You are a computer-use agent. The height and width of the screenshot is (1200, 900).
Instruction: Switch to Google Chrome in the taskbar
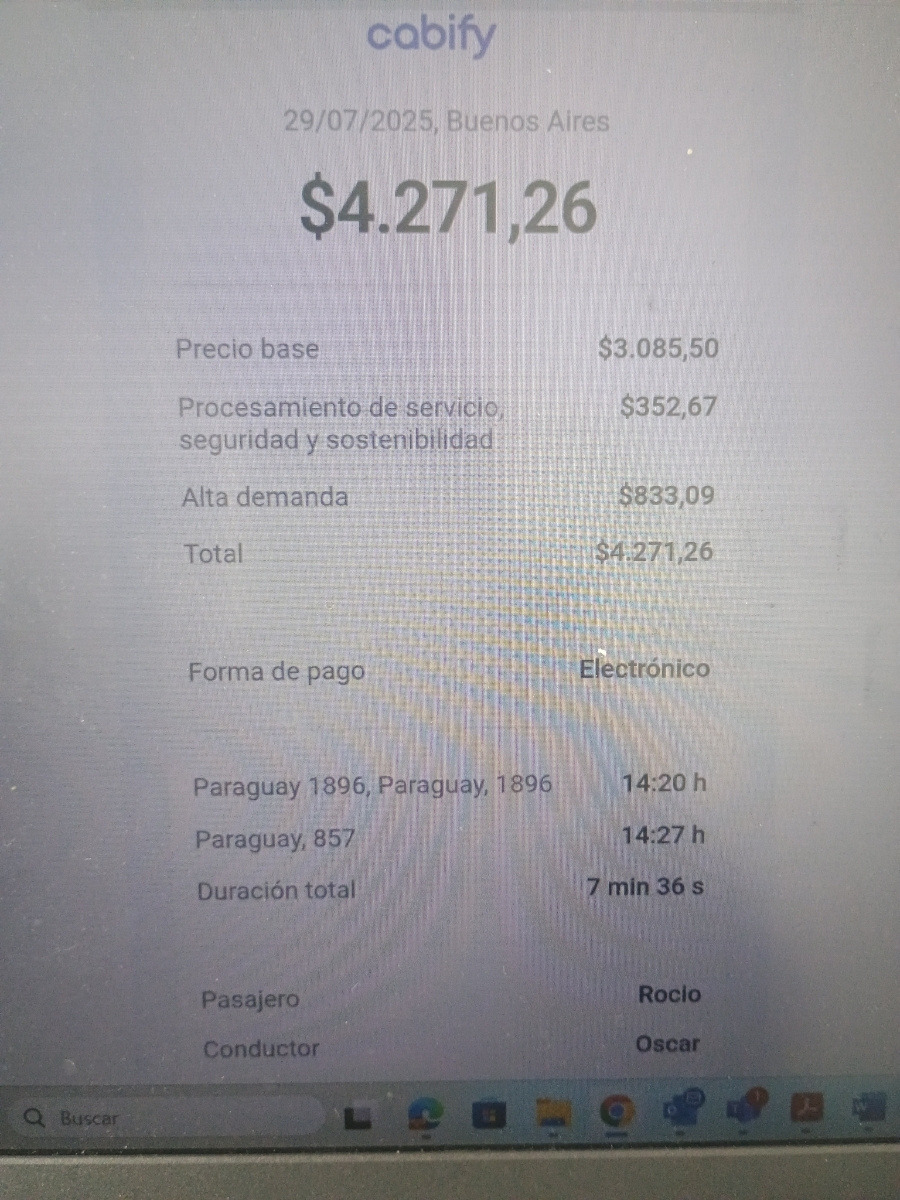click(617, 1111)
